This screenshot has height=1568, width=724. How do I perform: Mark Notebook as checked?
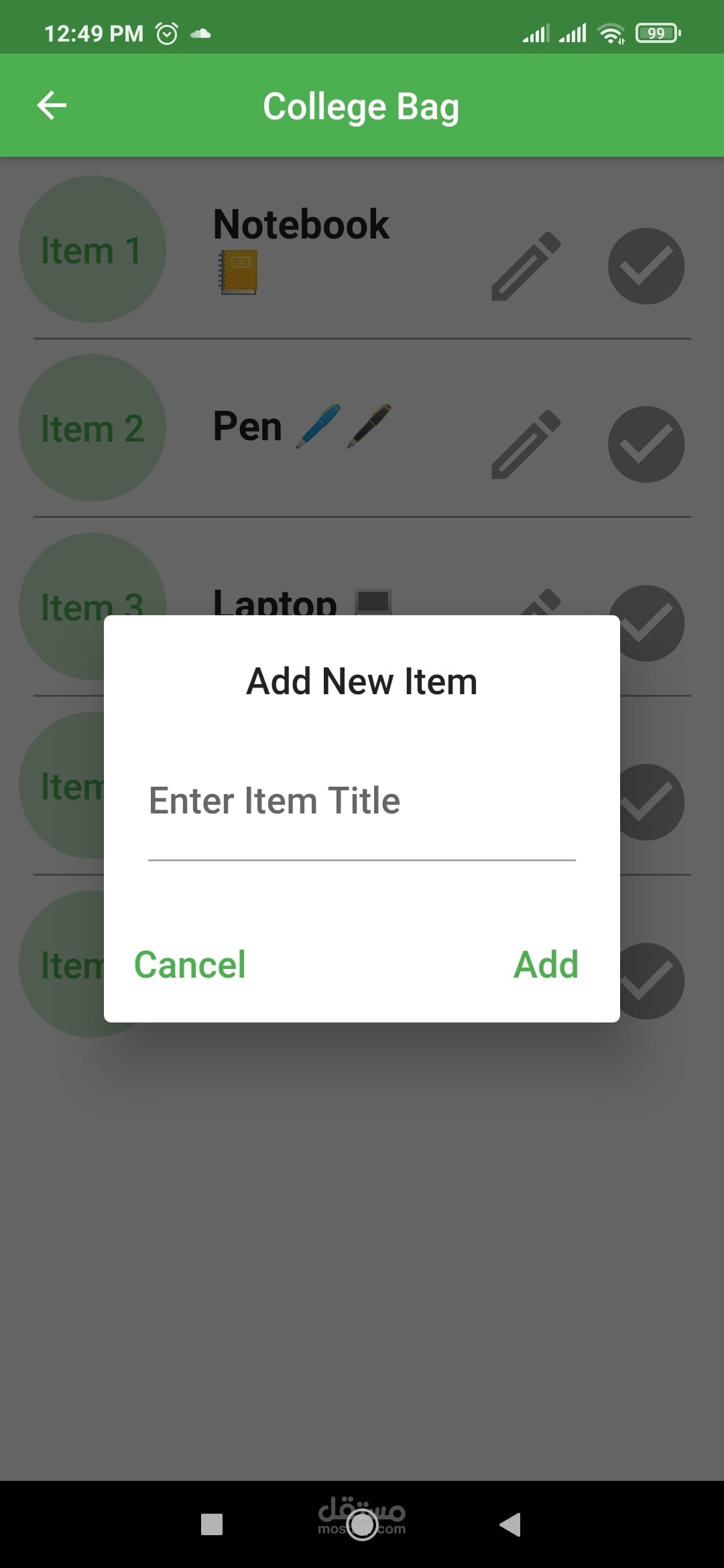[x=646, y=266]
